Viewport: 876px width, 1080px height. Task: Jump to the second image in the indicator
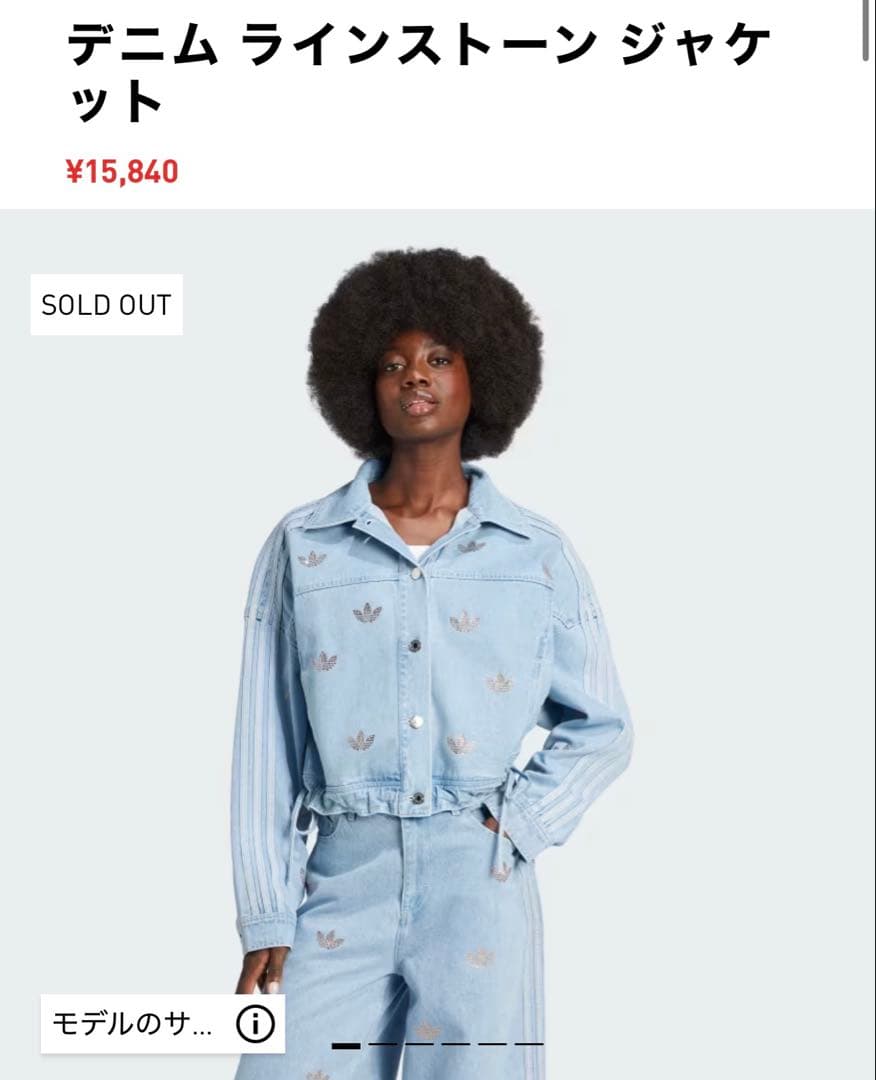[381, 1045]
